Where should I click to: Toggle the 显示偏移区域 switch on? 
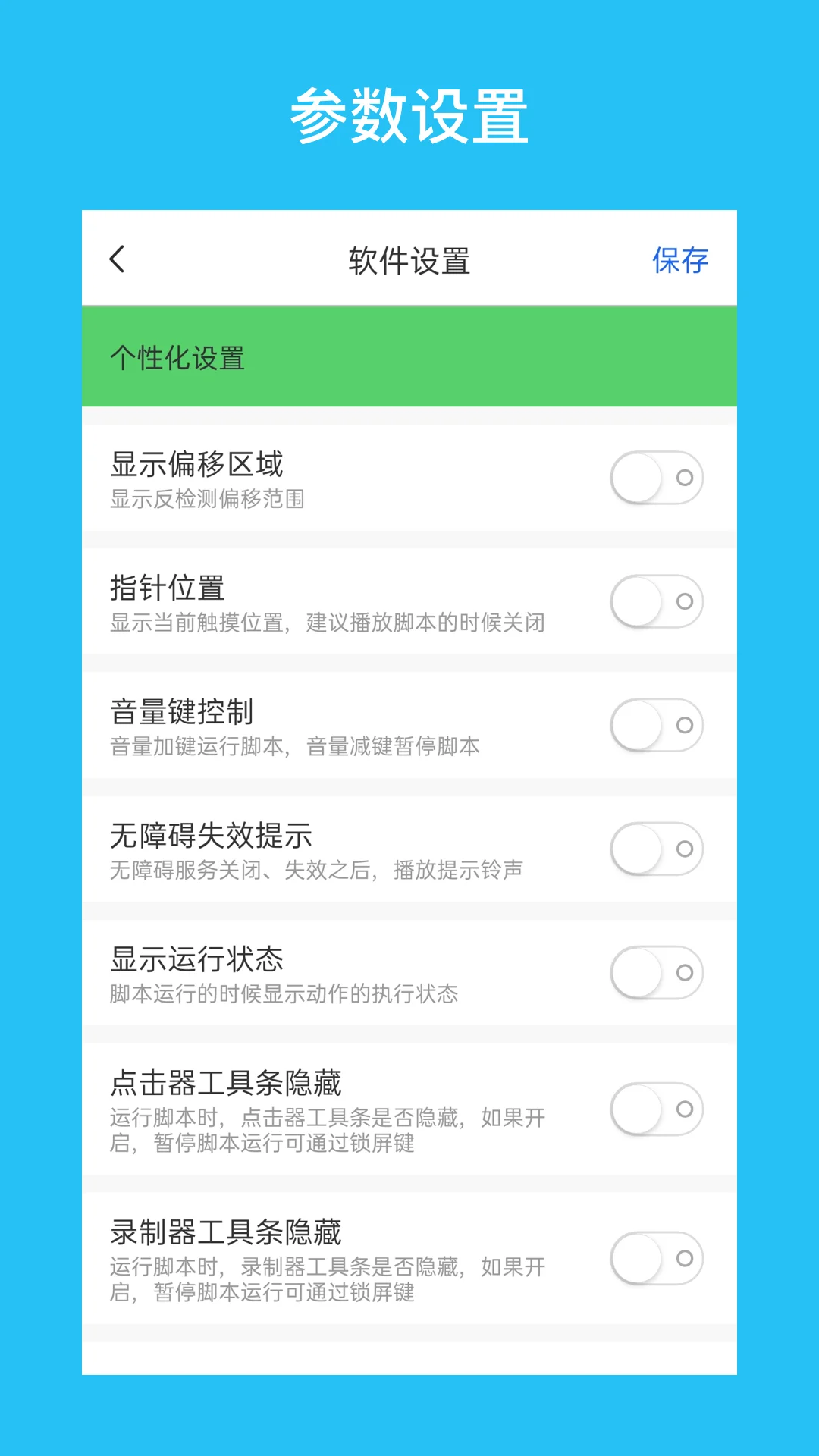(x=657, y=477)
